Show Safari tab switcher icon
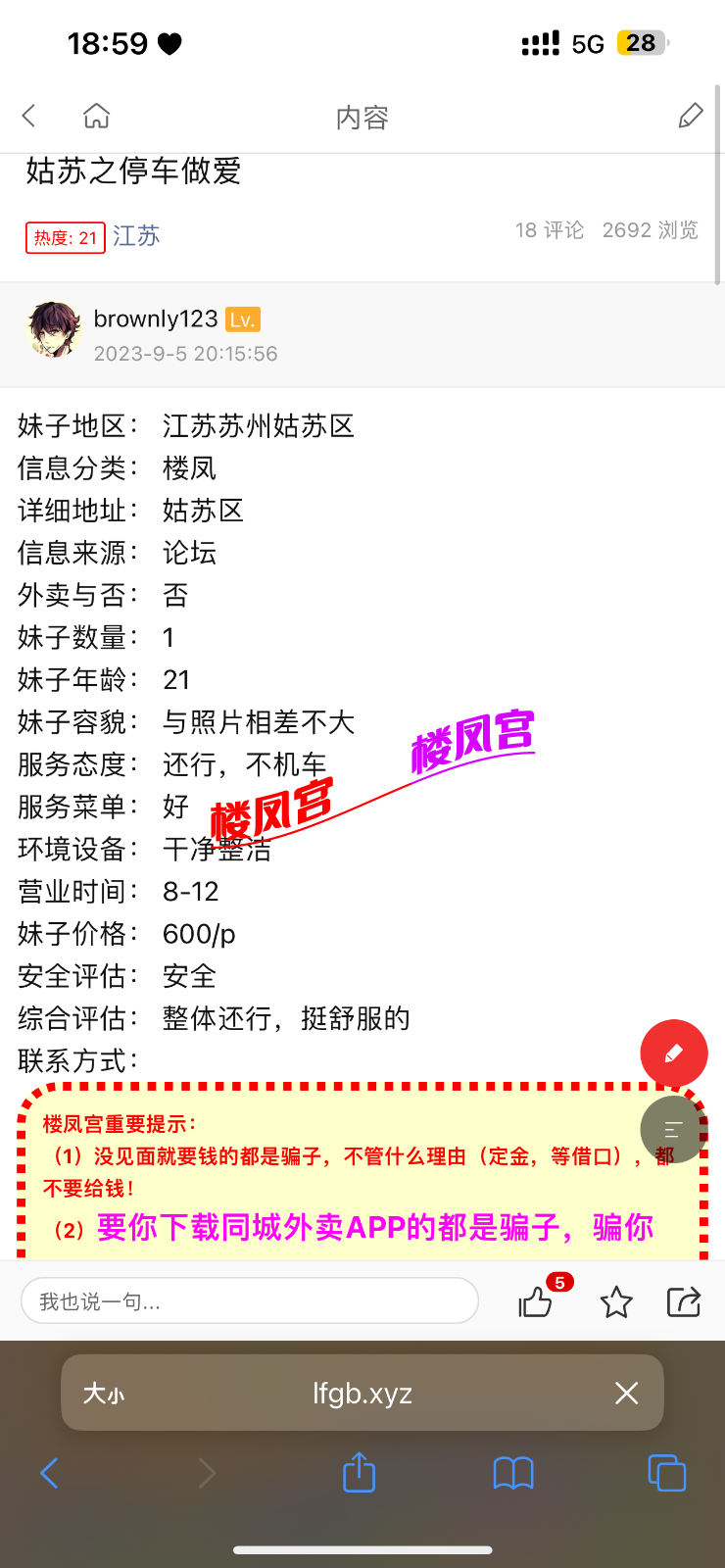 [667, 1473]
